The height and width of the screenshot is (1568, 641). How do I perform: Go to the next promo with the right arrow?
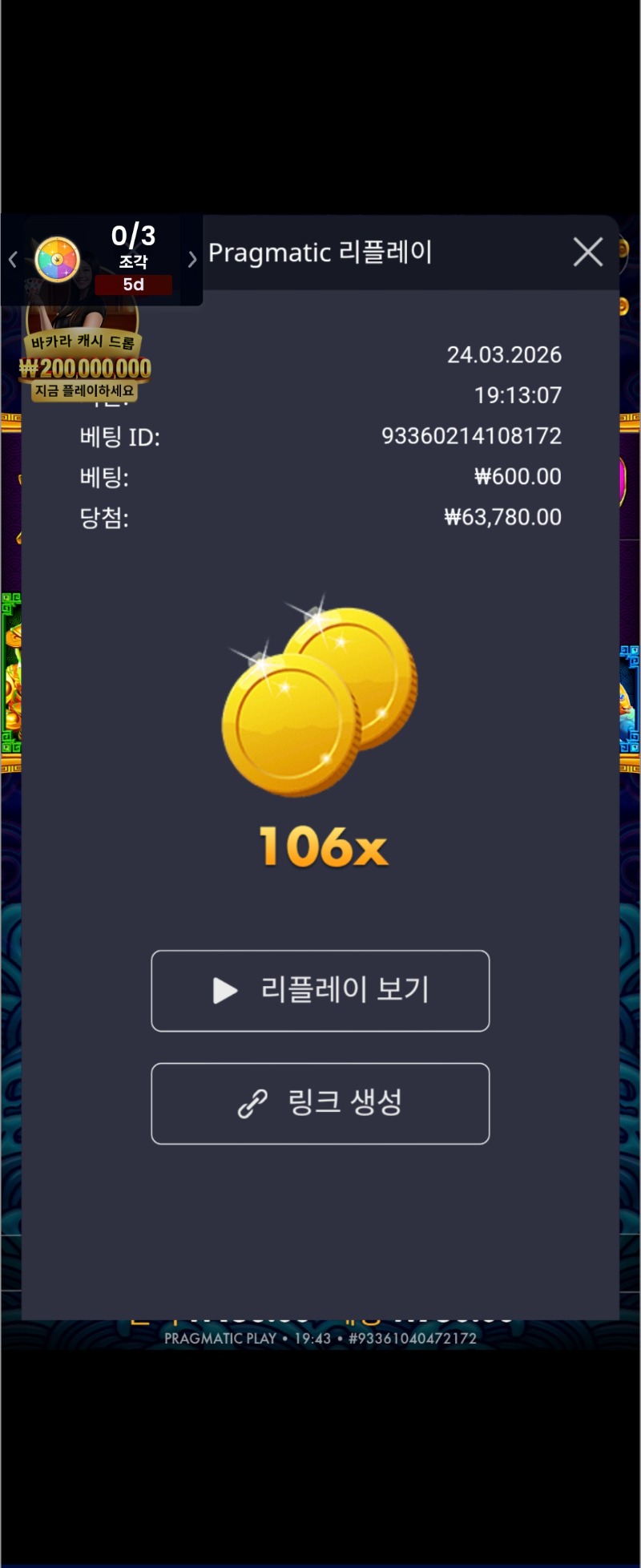[191, 260]
